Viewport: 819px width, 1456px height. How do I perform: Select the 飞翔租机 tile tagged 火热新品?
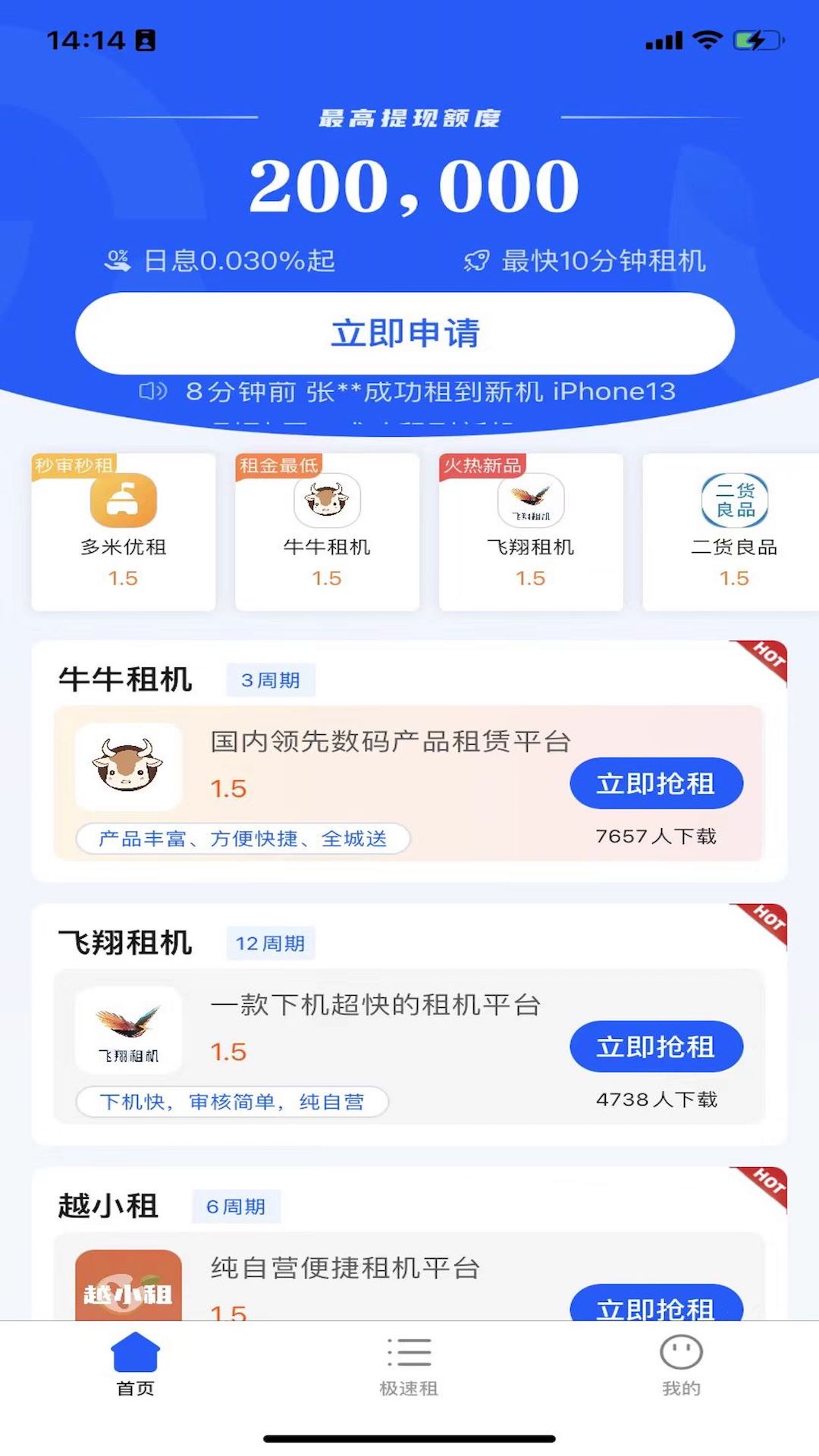click(x=531, y=532)
